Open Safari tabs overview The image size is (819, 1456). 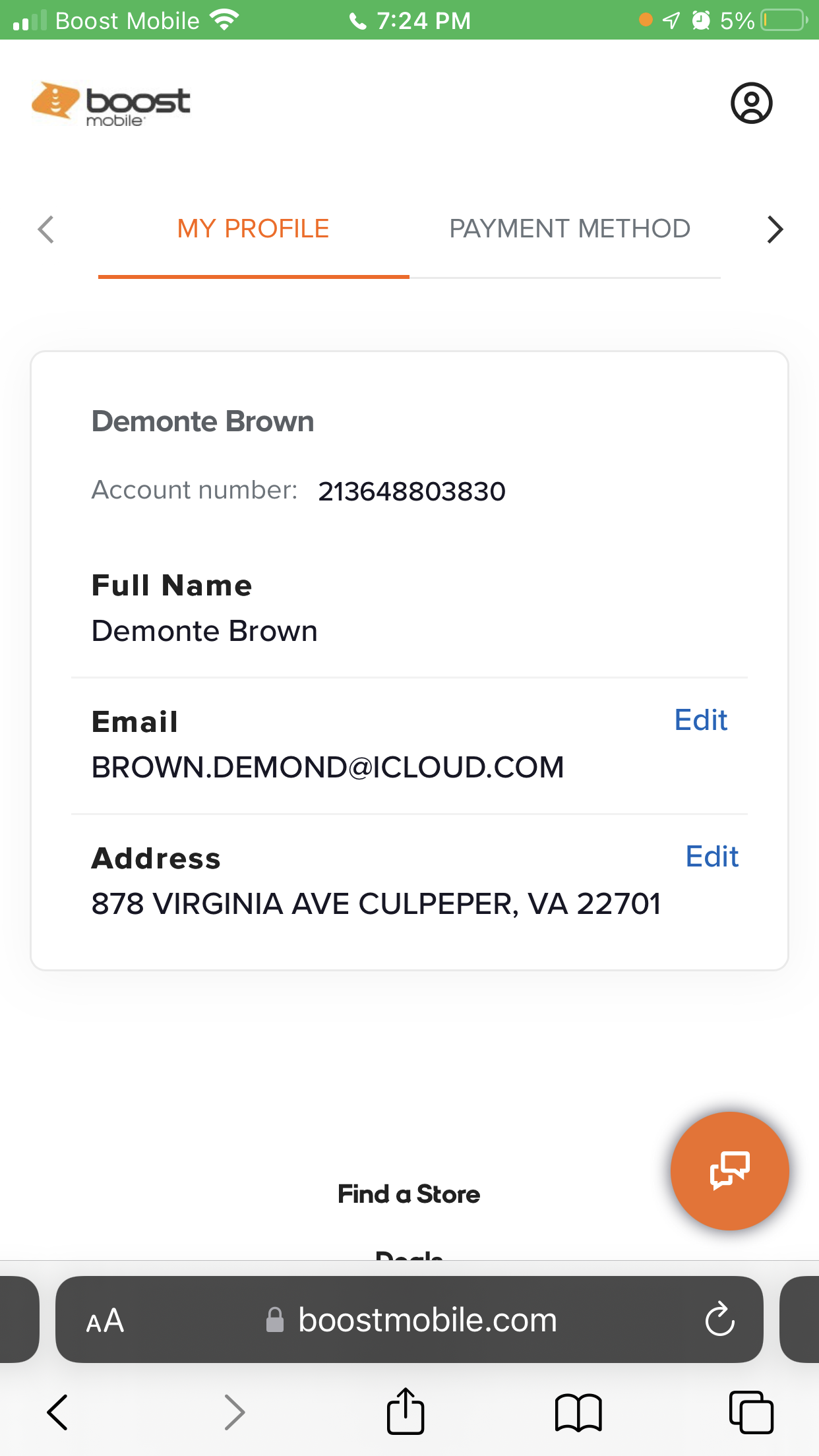click(x=751, y=1412)
